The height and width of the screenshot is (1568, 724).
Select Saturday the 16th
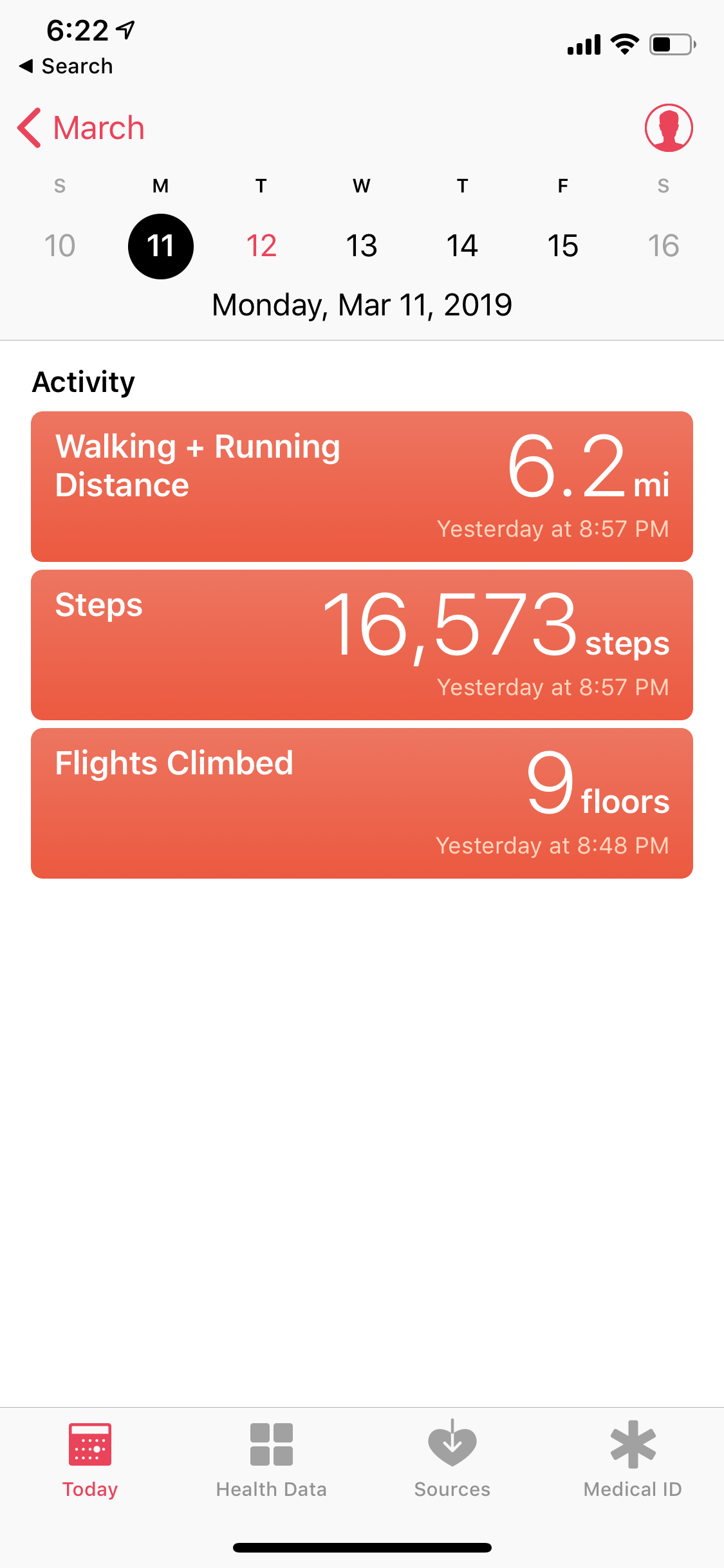(x=663, y=246)
